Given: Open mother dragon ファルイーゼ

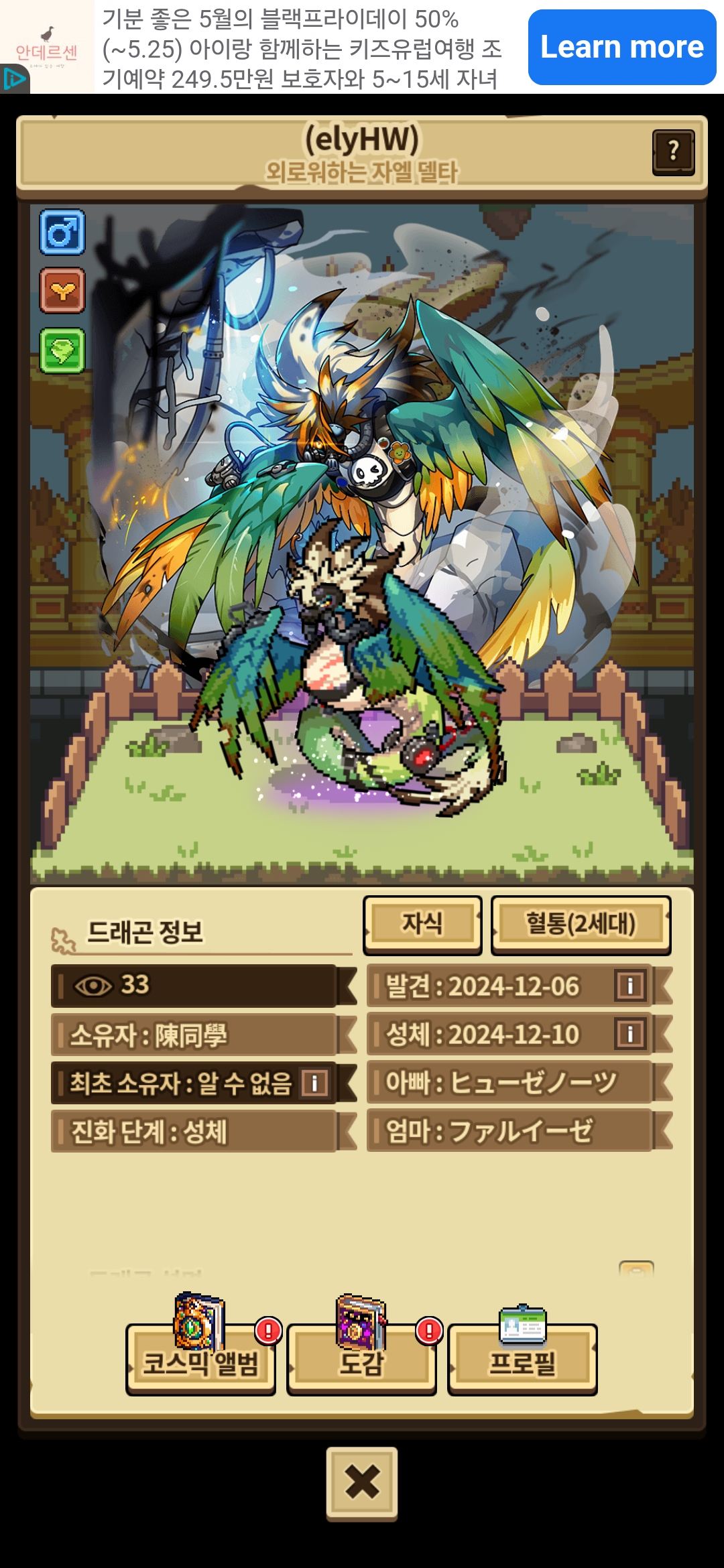Looking at the screenshot, I should coord(509,1131).
